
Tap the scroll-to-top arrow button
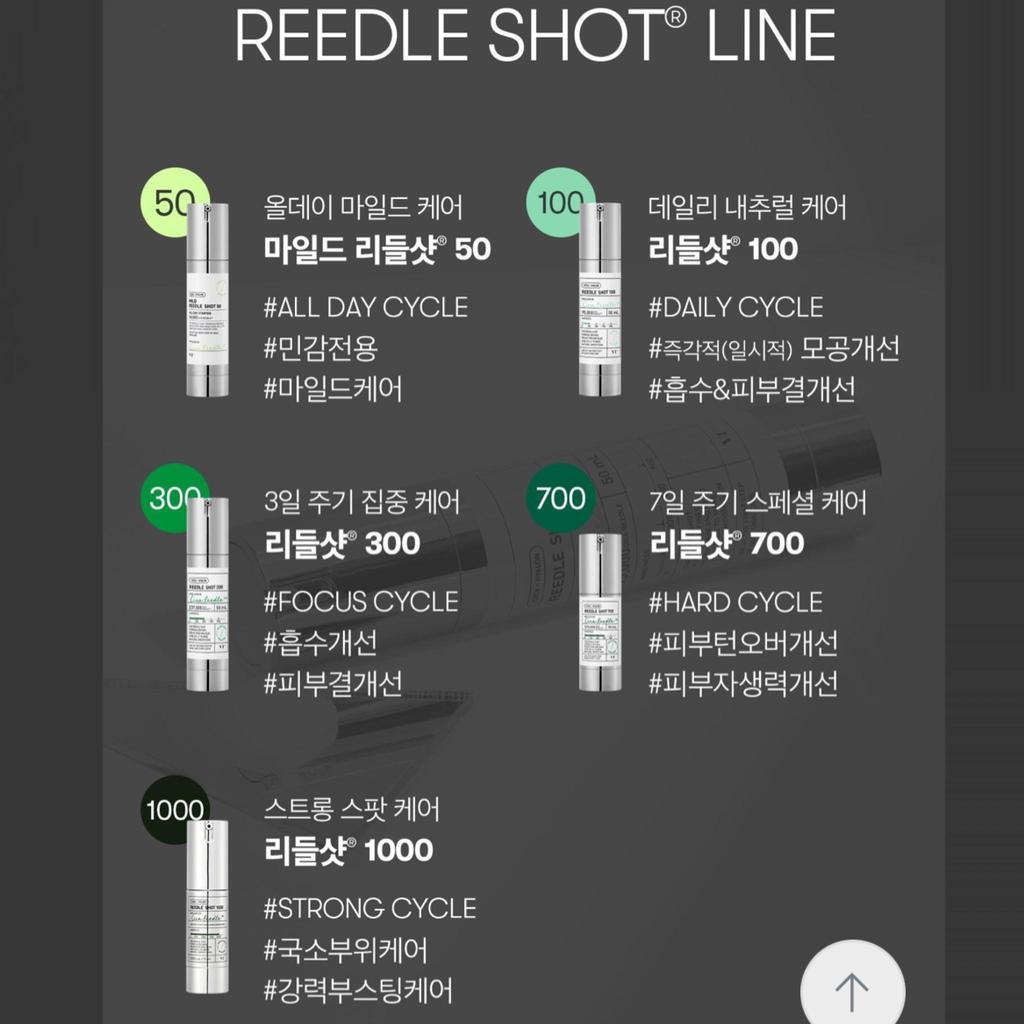coord(852,987)
